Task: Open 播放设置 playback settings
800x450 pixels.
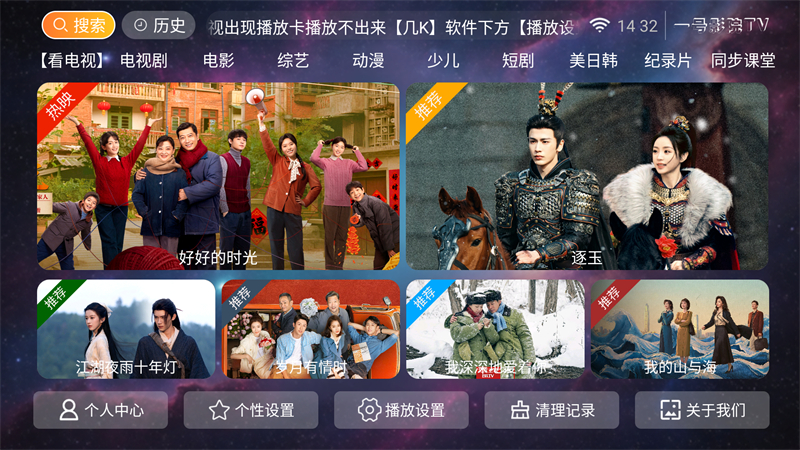Action: click(x=401, y=410)
